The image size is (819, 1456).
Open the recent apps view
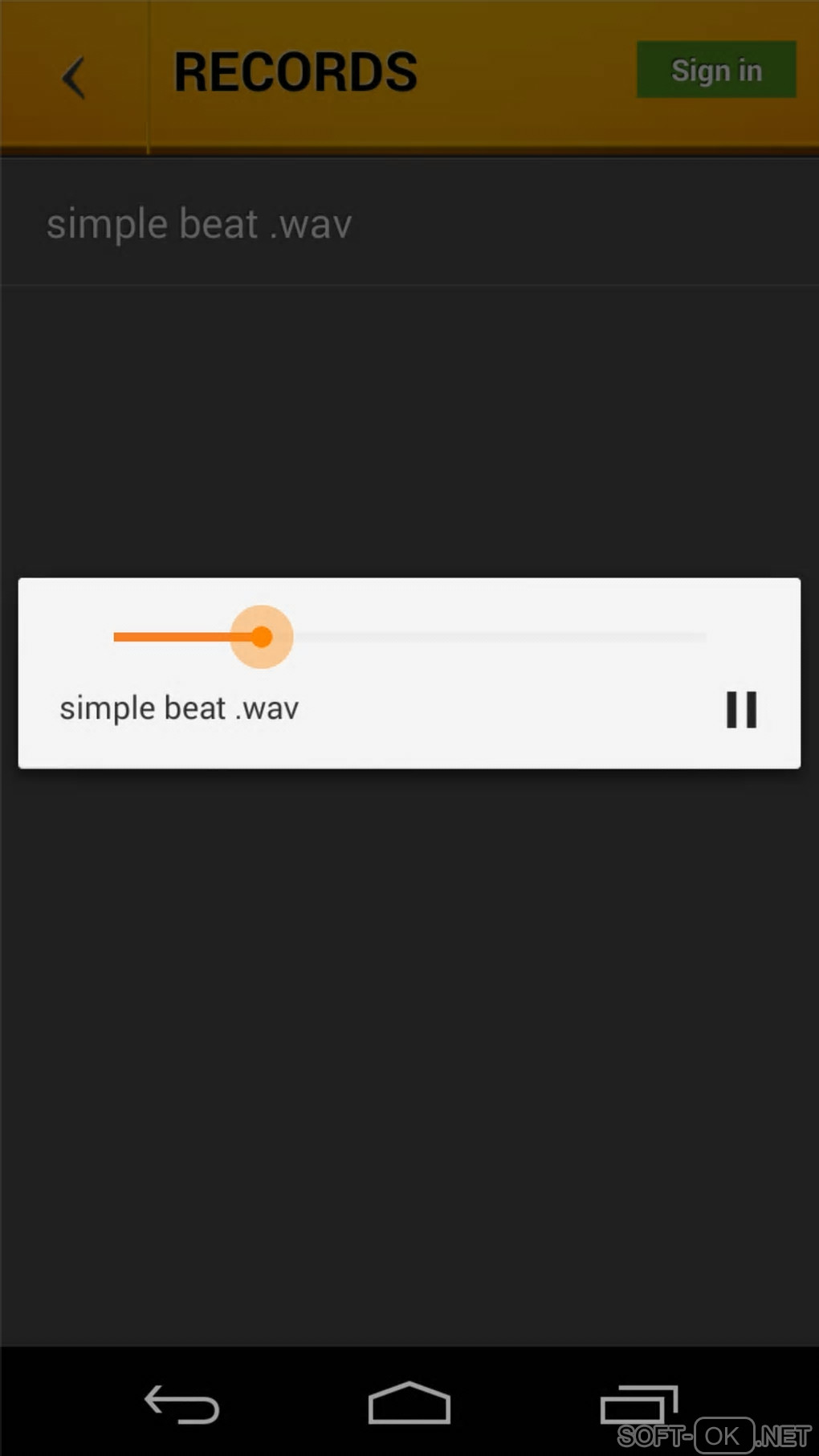(638, 1405)
